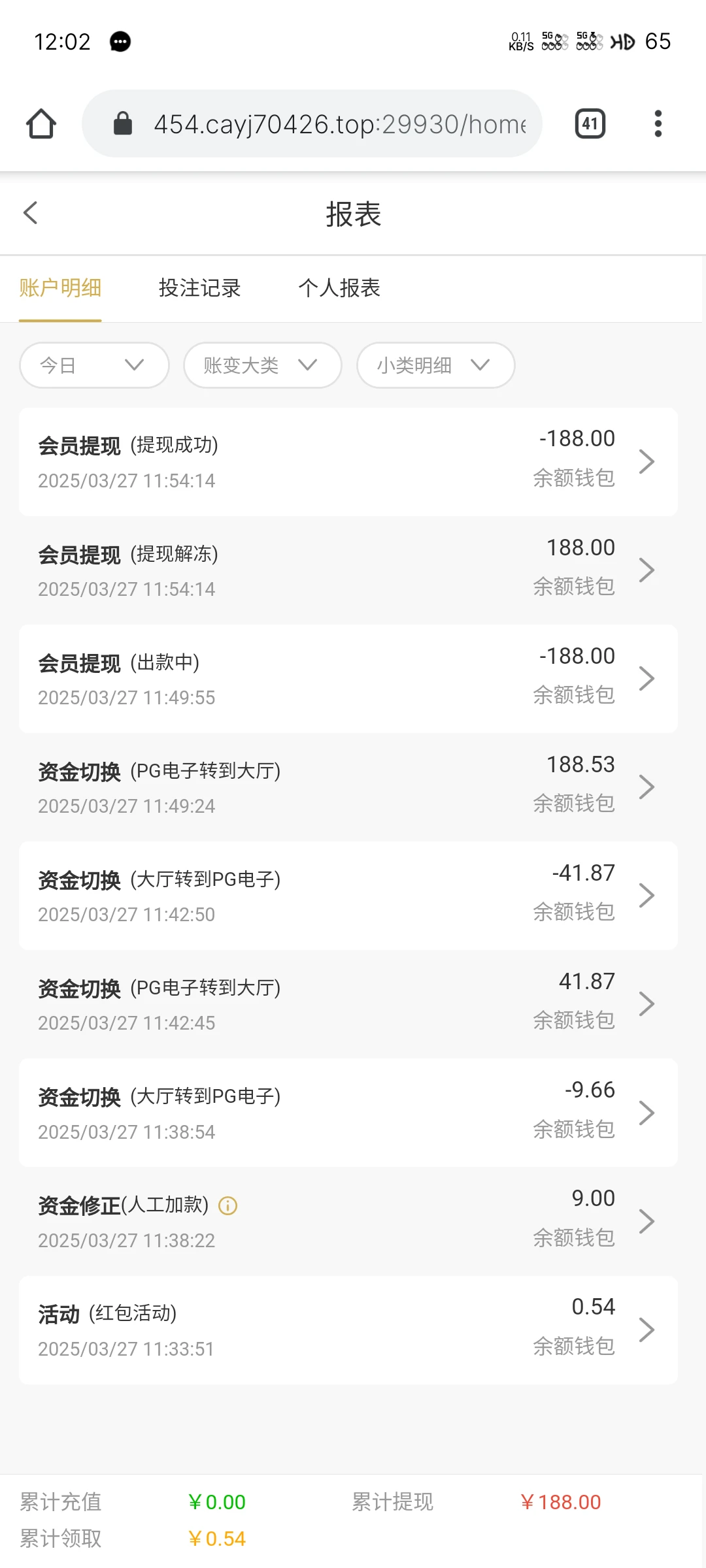Open the 今日 date filter dropdown
The height and width of the screenshot is (1568, 706).
point(93,365)
